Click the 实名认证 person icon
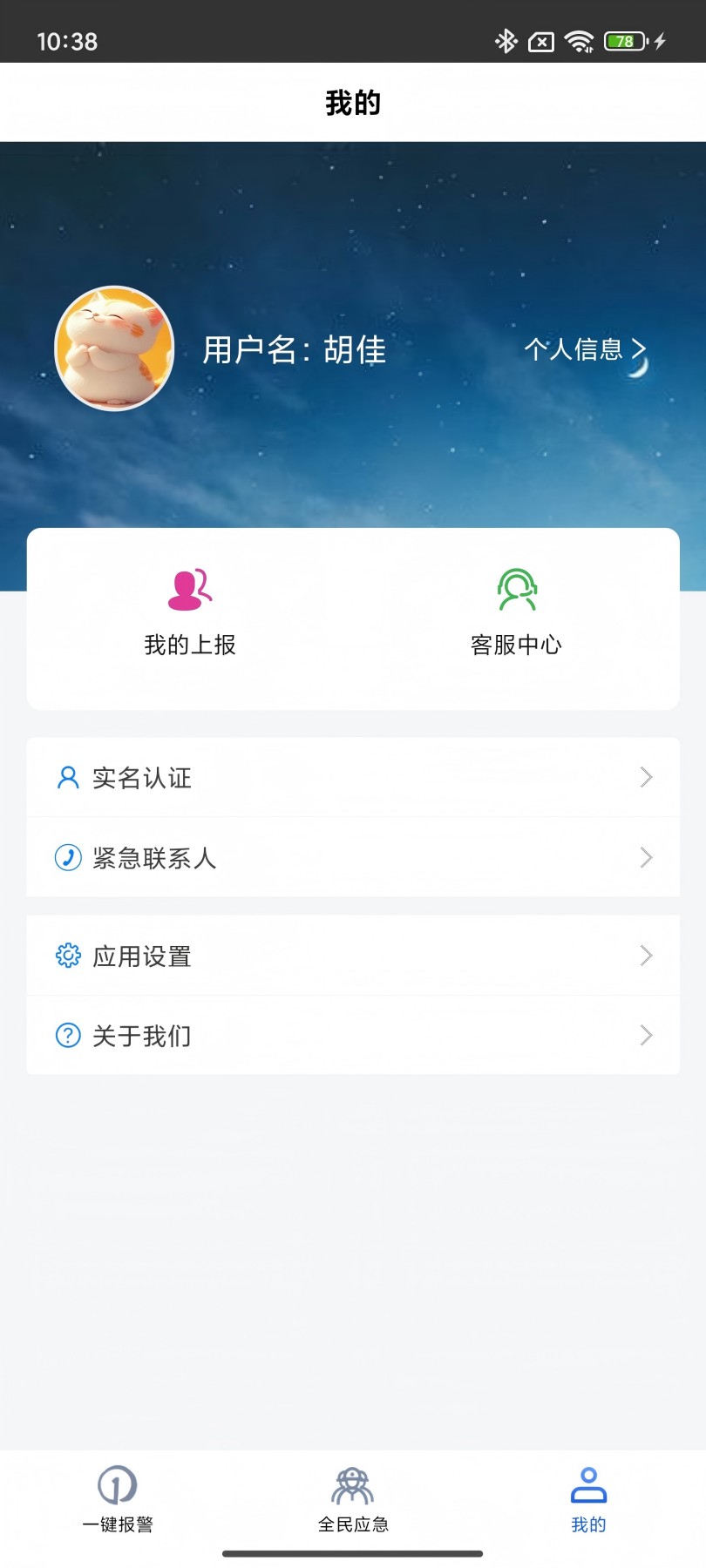This screenshot has width=706, height=1568. [x=67, y=777]
